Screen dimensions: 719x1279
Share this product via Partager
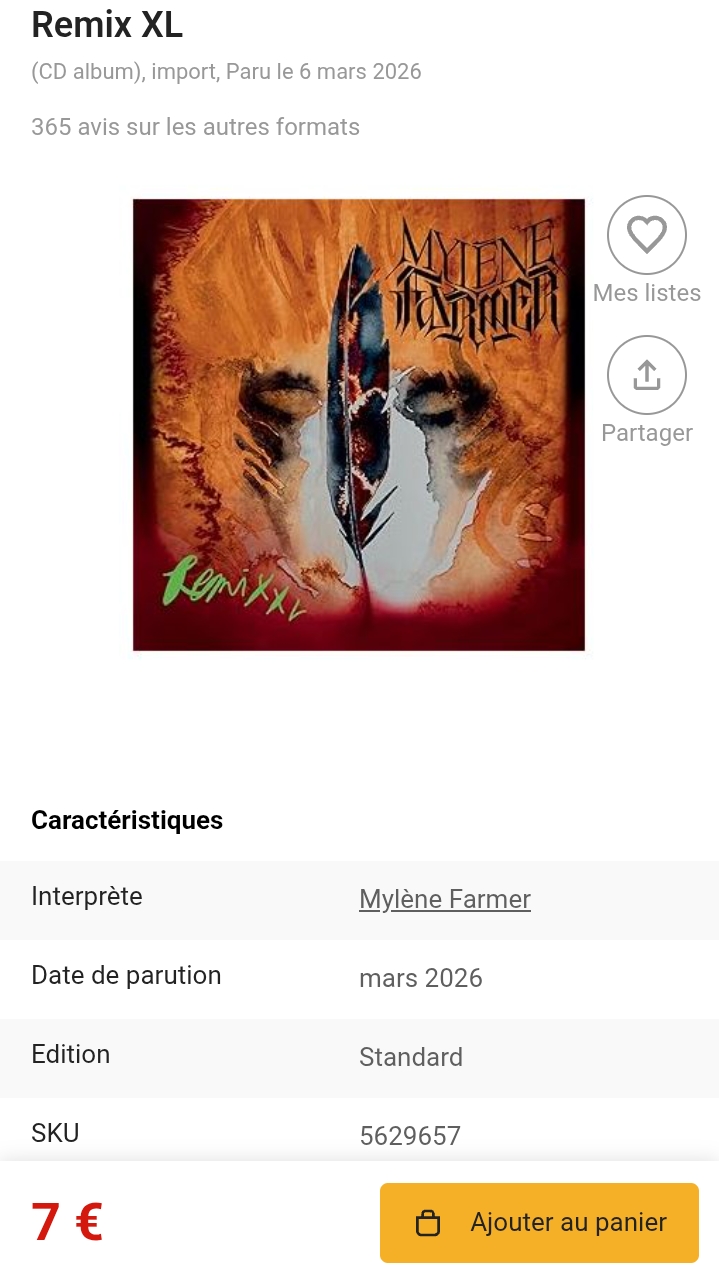pos(646,375)
